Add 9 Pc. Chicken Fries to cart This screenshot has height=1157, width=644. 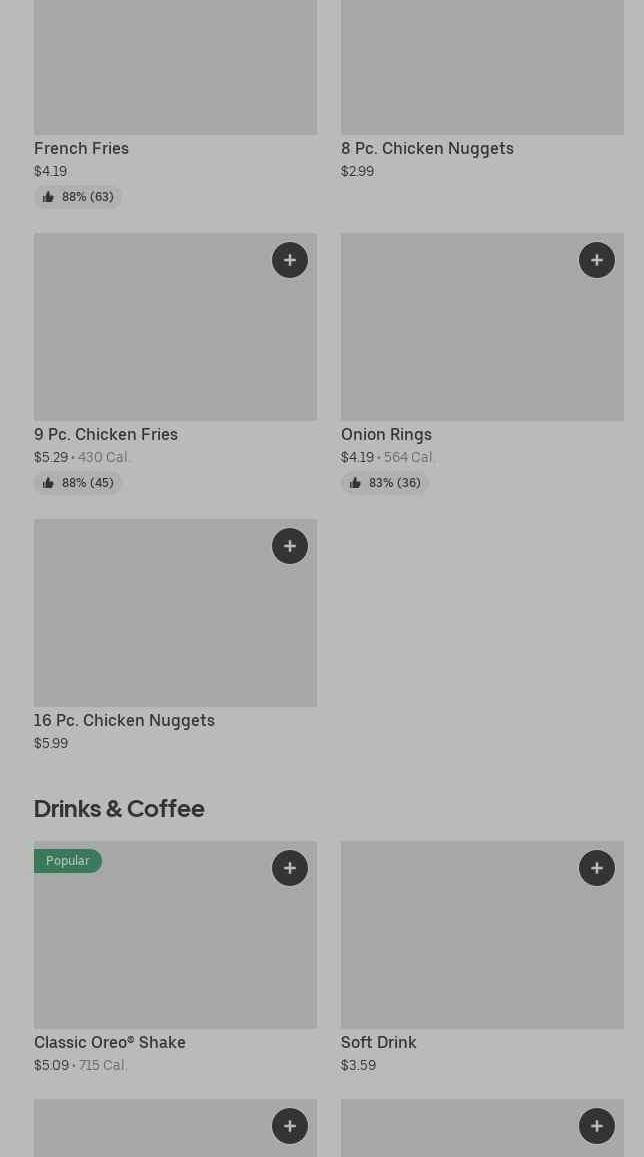[290, 260]
